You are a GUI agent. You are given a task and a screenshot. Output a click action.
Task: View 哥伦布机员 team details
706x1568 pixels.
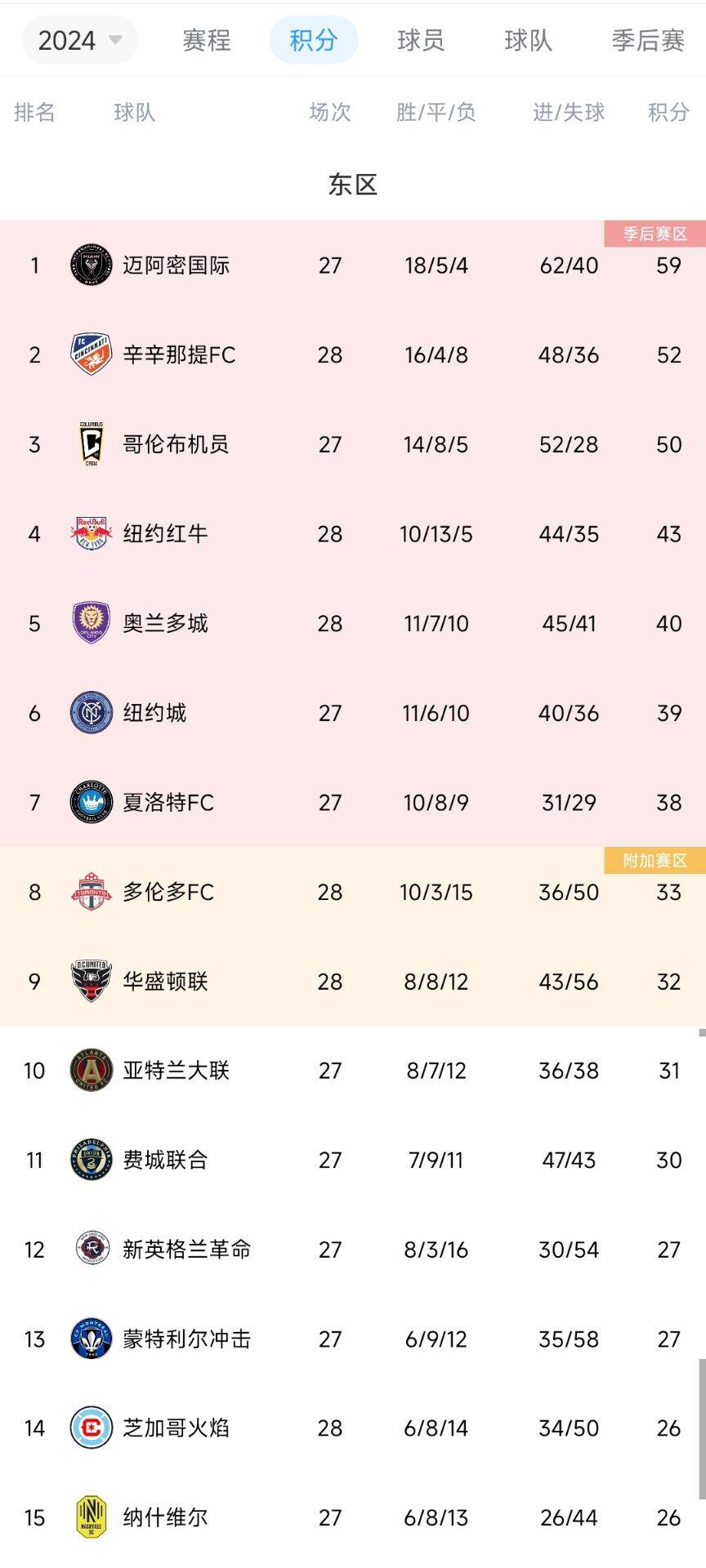click(176, 444)
